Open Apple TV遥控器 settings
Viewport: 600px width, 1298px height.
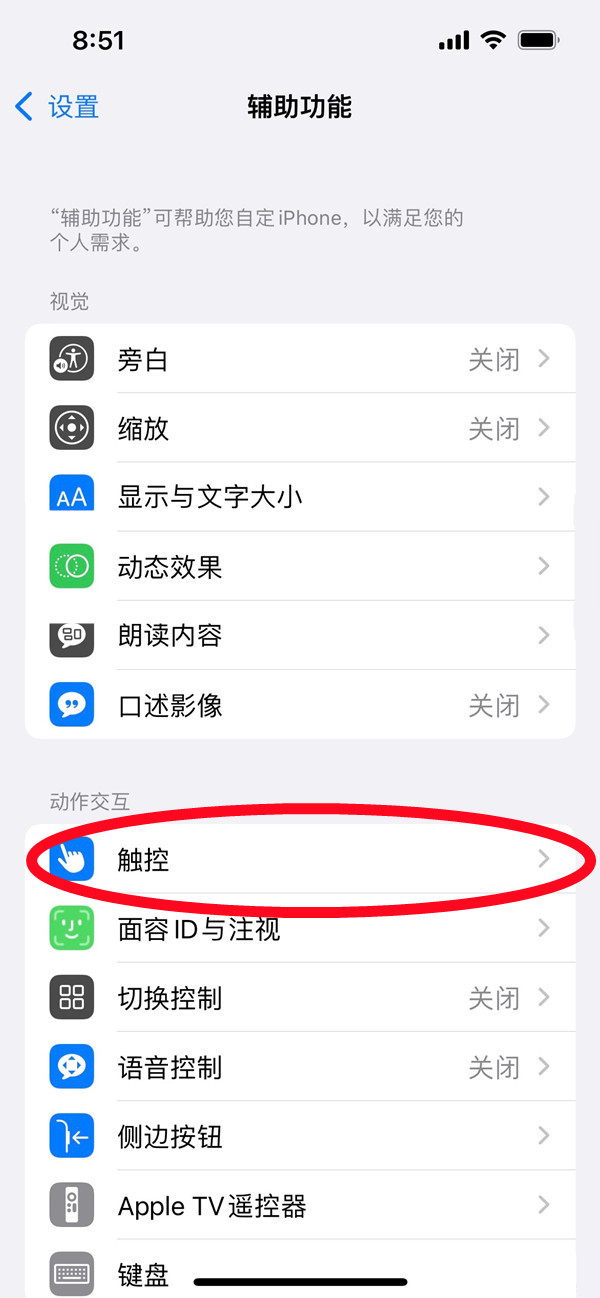point(300,1206)
